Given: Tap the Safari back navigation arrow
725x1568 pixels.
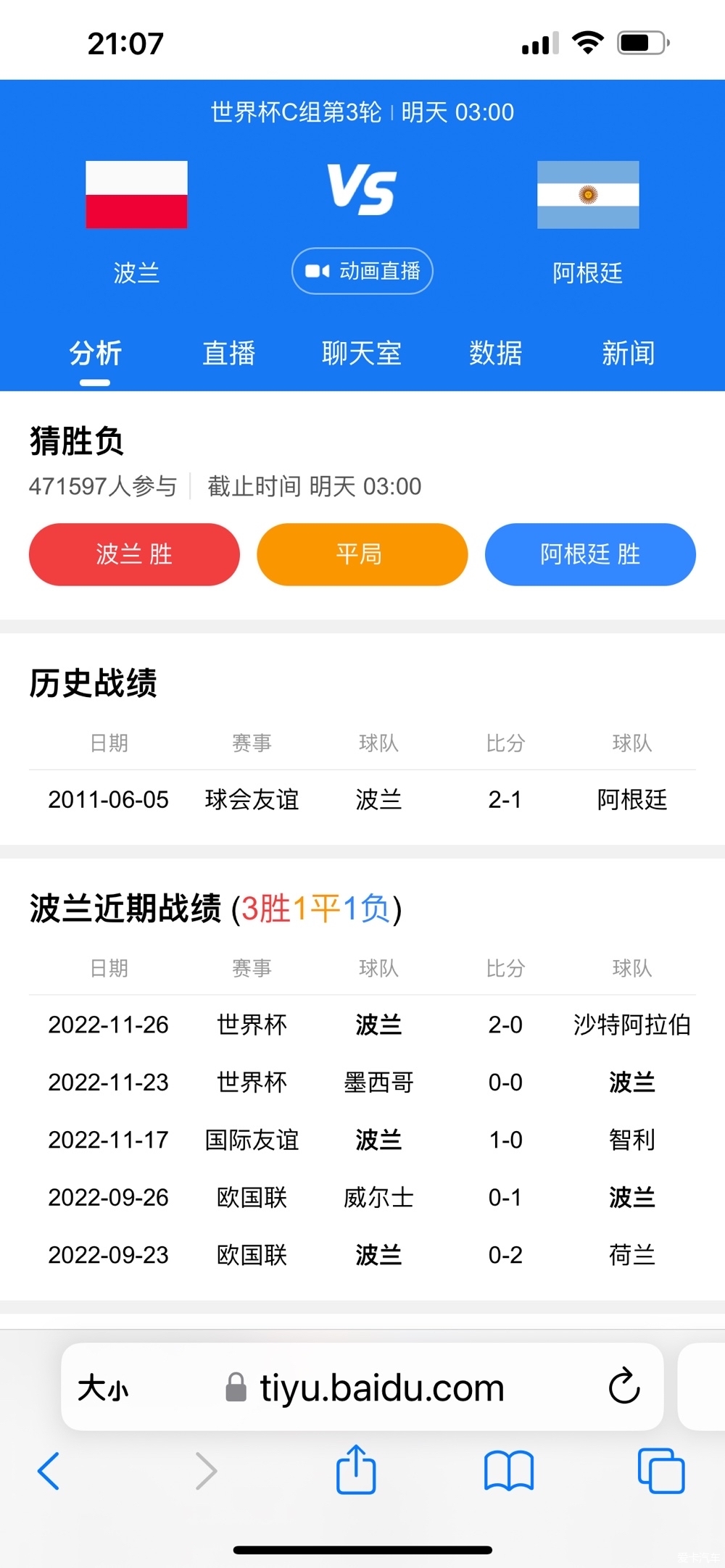Looking at the screenshot, I should click(48, 1470).
